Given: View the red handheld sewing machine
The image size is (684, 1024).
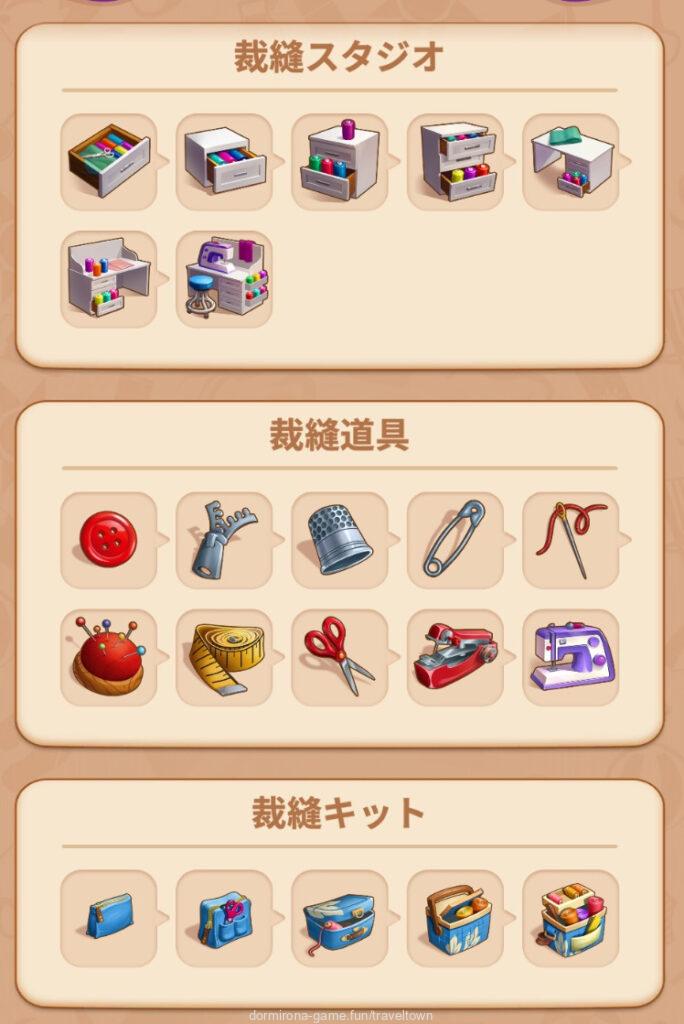Looking at the screenshot, I should (x=454, y=657).
